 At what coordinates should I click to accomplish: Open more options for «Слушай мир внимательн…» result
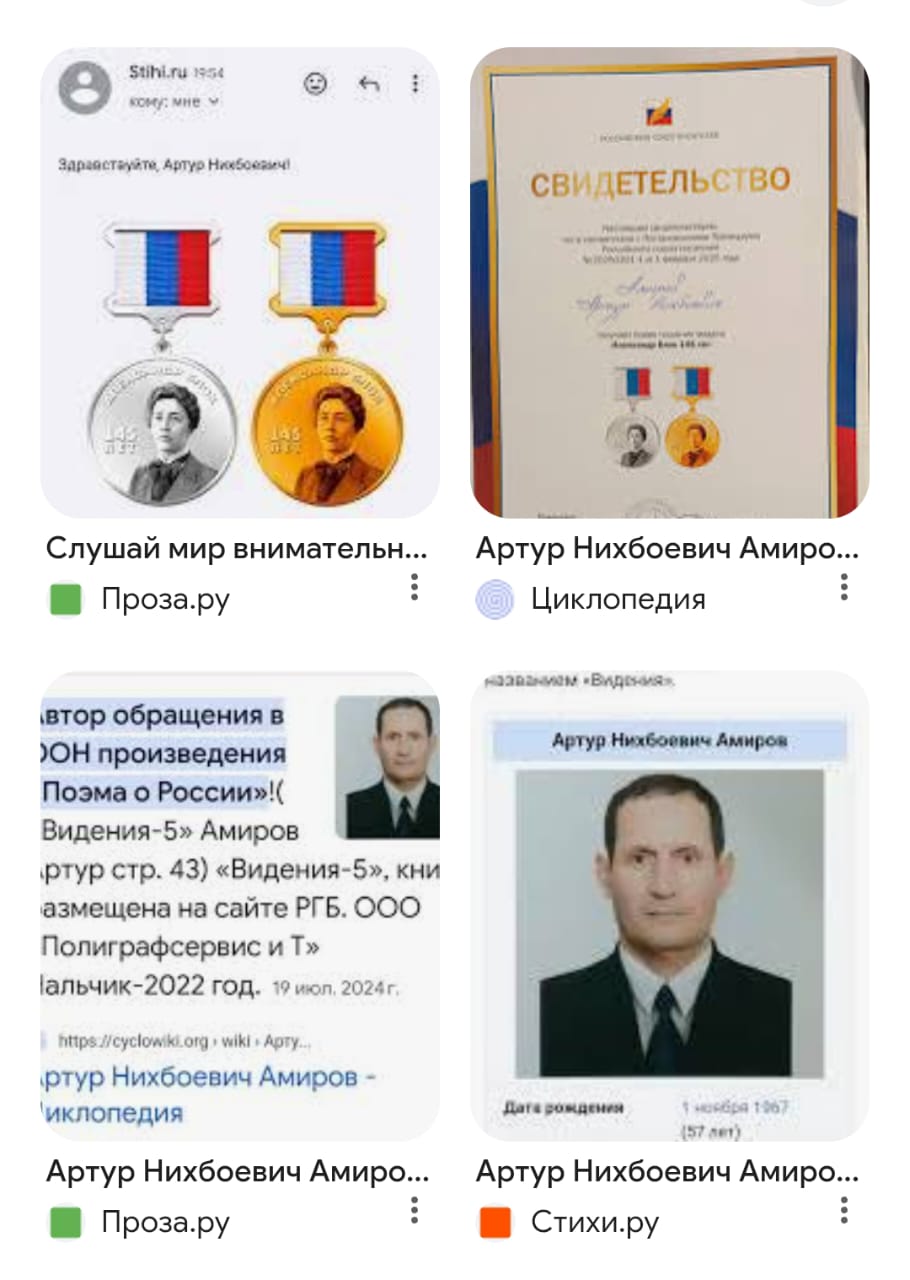click(x=414, y=588)
